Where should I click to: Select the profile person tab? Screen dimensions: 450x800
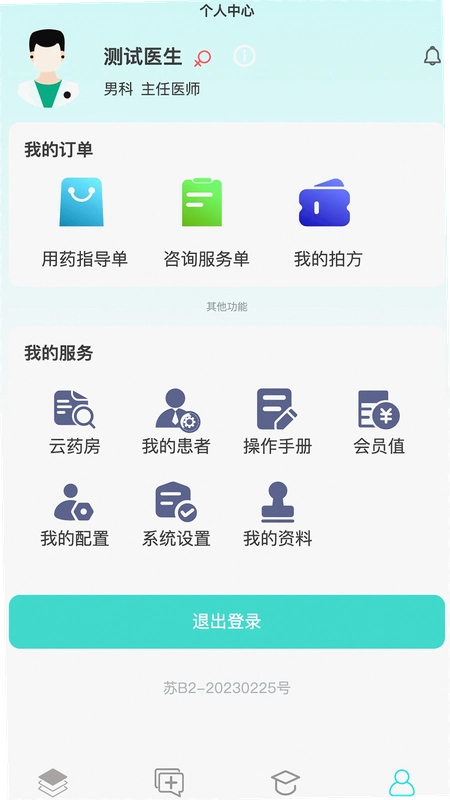point(402,782)
